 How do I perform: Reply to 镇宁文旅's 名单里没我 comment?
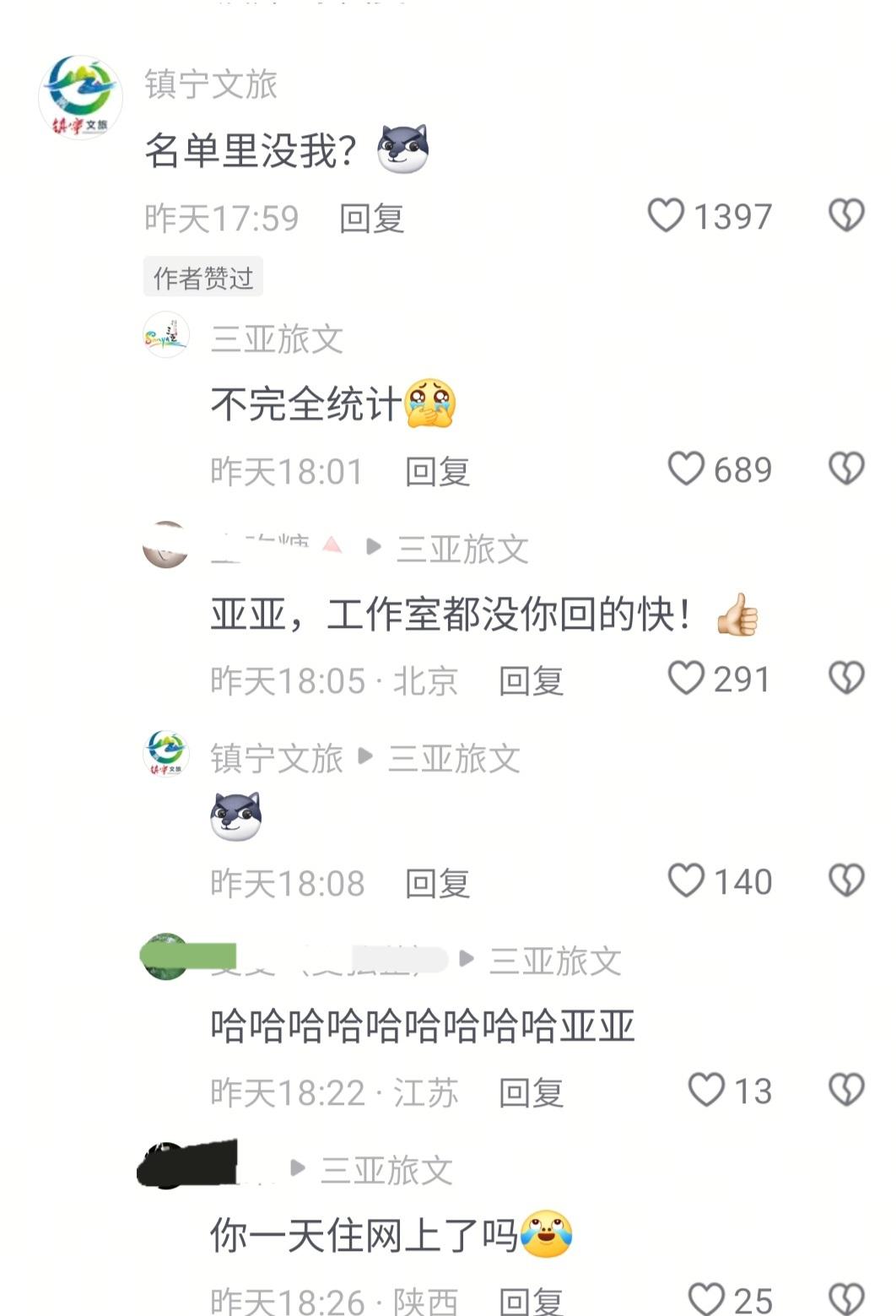(x=371, y=219)
